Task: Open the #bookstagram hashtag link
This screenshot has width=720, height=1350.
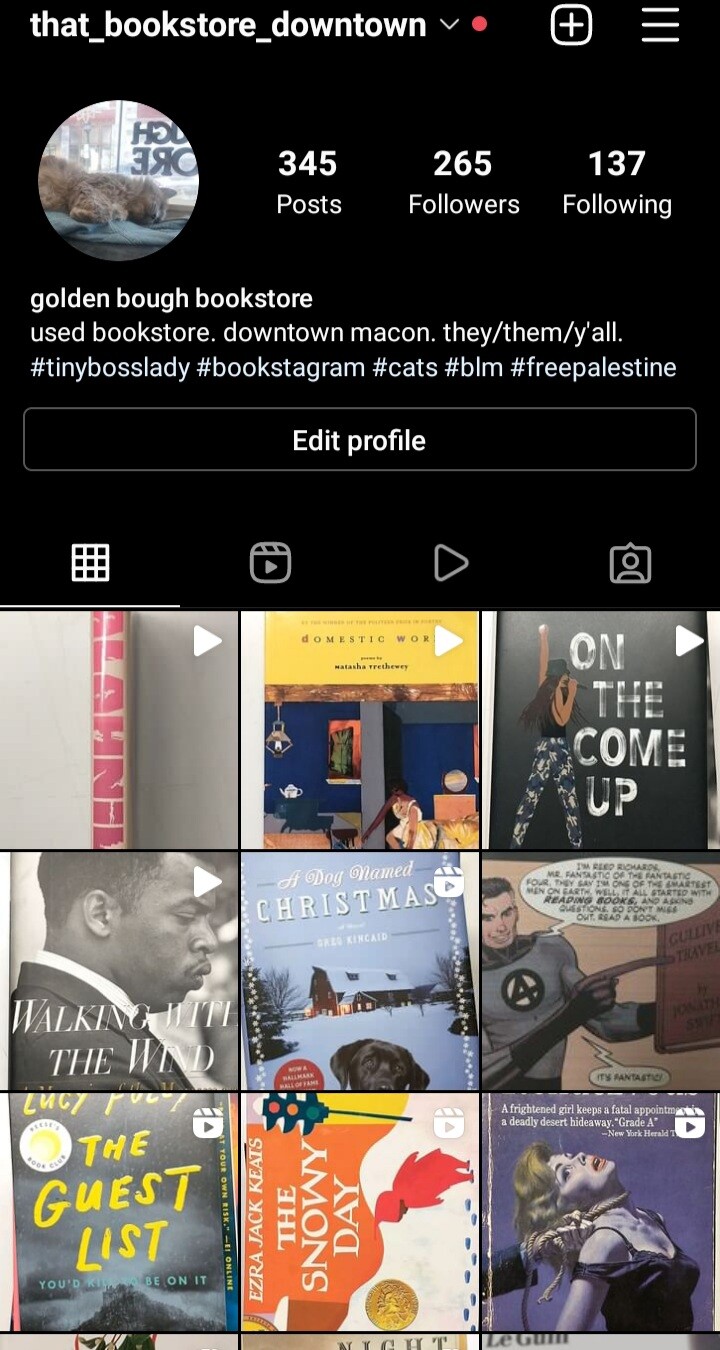Action: 281,368
